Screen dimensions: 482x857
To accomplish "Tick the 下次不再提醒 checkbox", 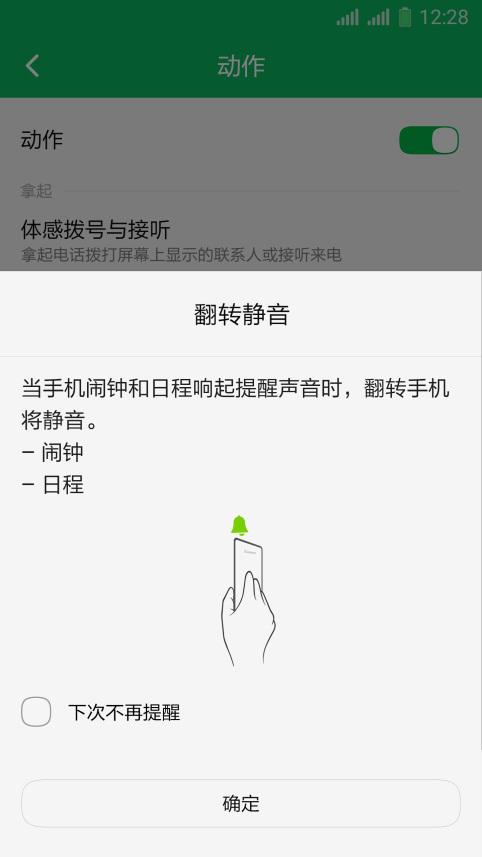I will tap(36, 712).
